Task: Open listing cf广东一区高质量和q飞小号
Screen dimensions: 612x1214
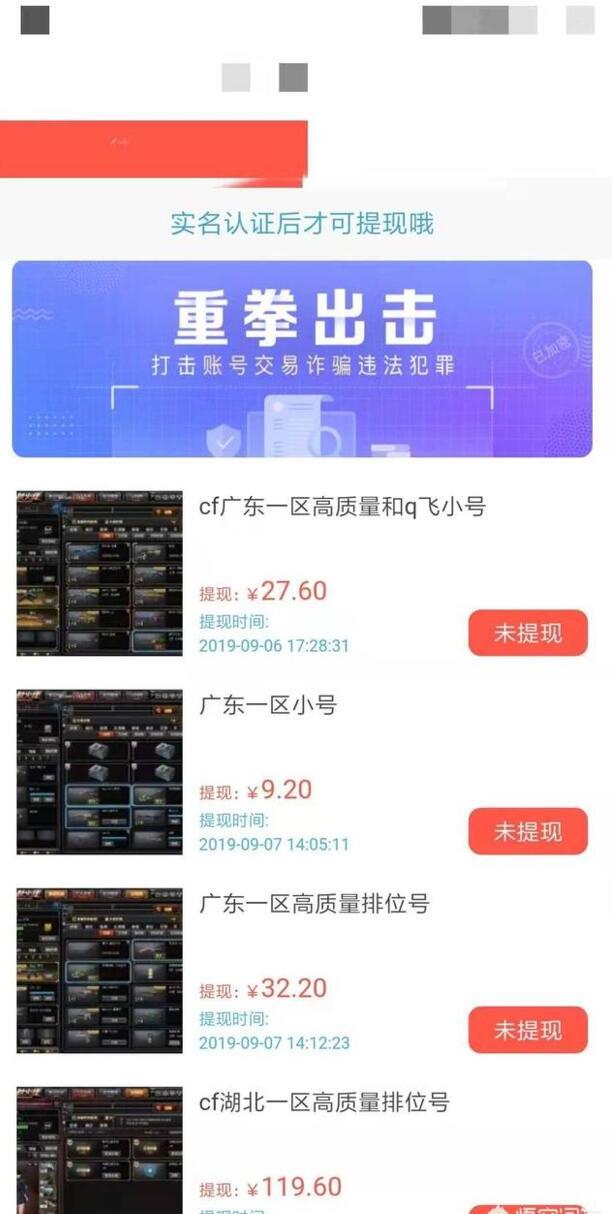Action: pos(342,507)
